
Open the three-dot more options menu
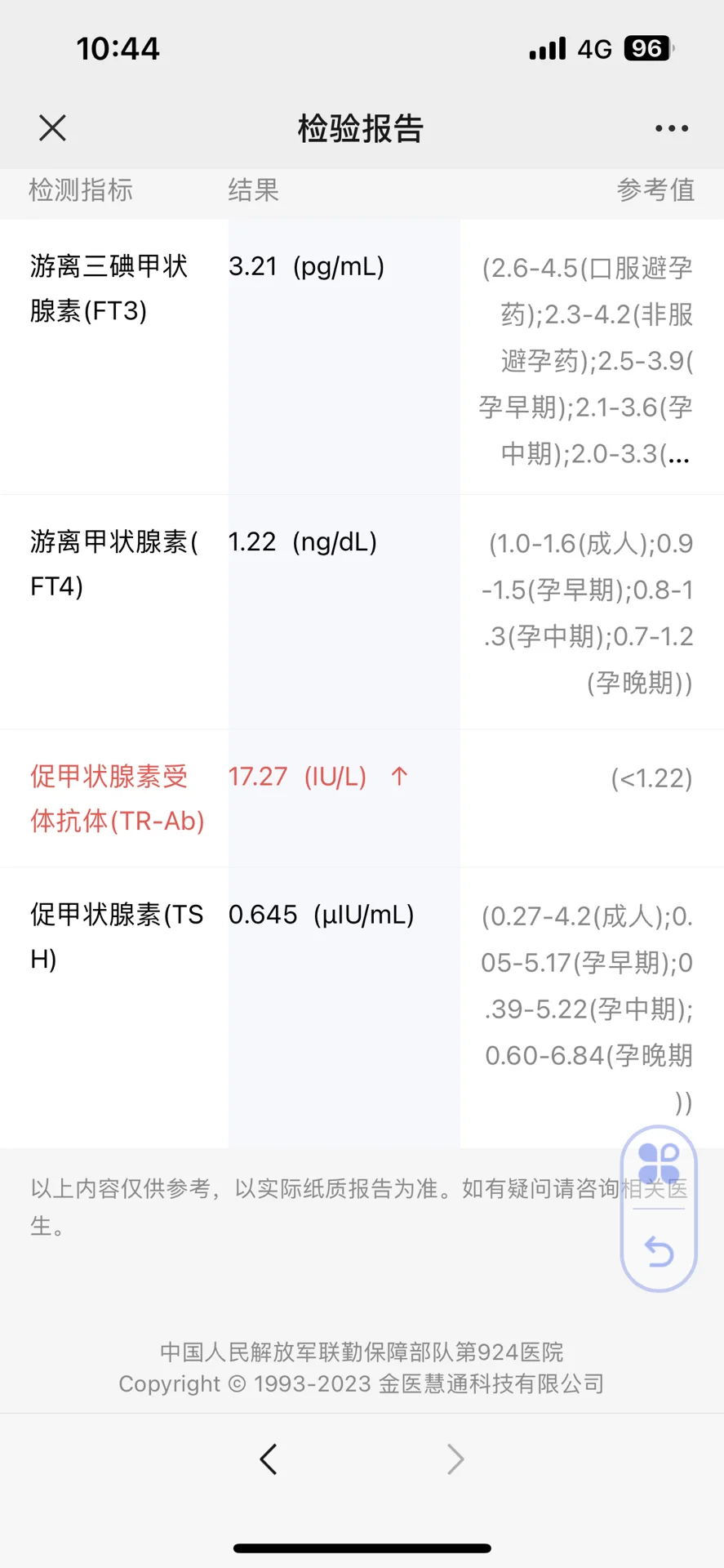point(671,128)
